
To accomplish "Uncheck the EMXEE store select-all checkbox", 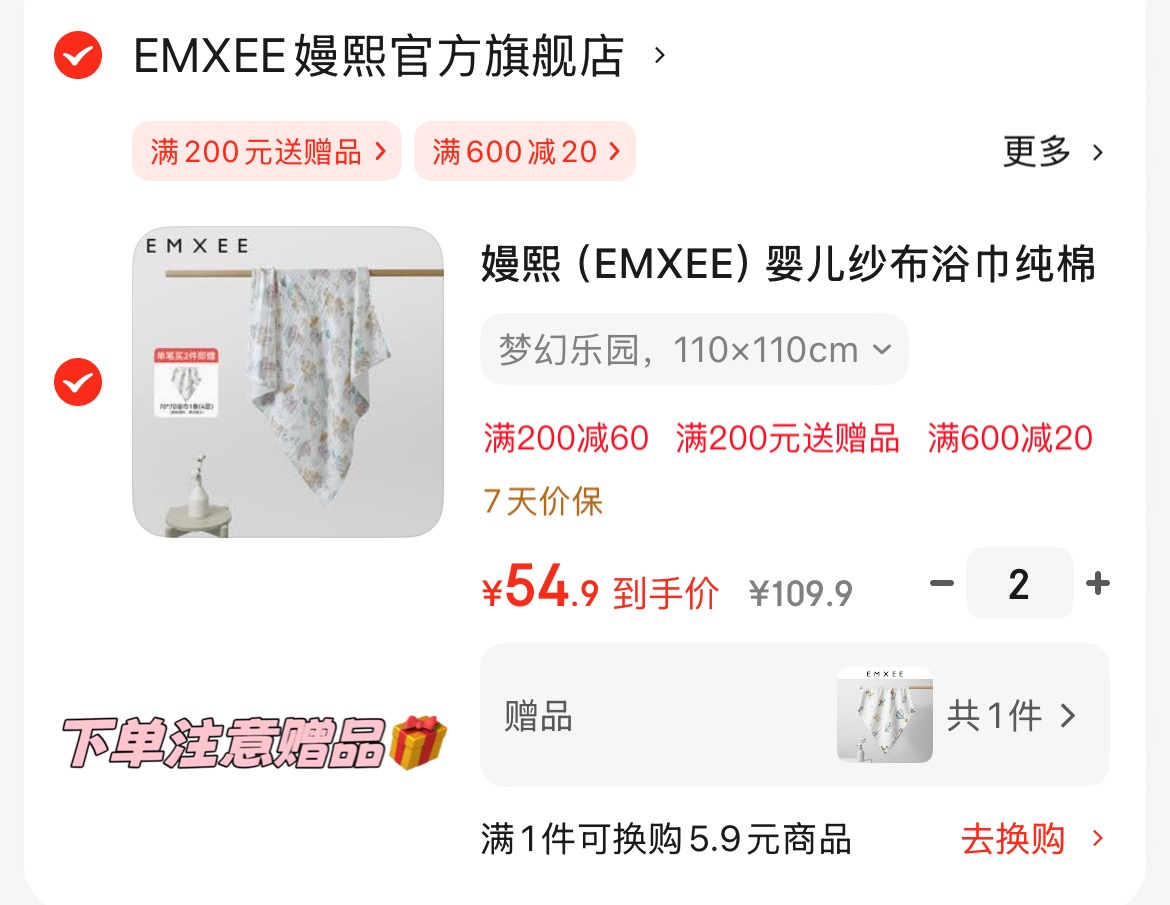I will (x=78, y=56).
